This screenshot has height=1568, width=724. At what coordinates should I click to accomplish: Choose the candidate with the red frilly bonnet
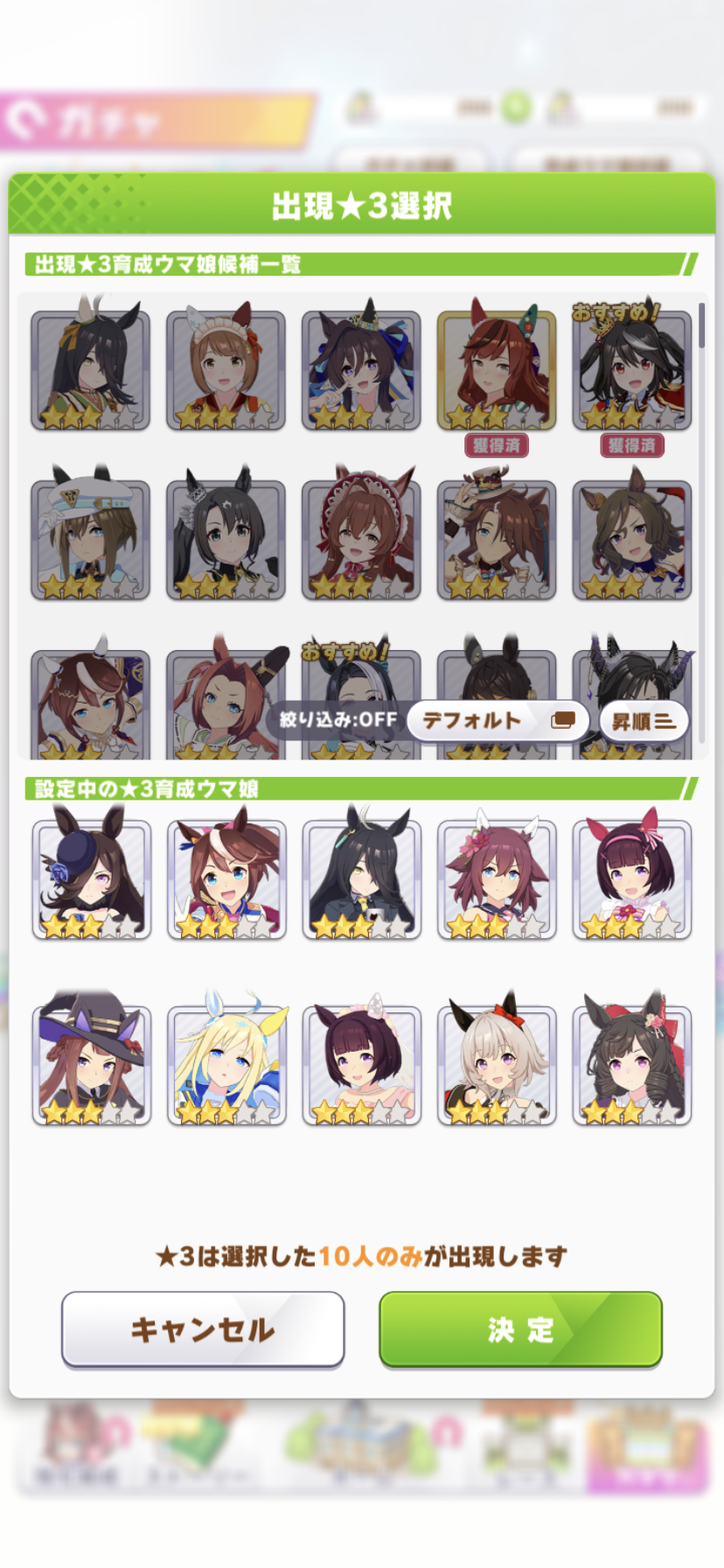click(361, 539)
